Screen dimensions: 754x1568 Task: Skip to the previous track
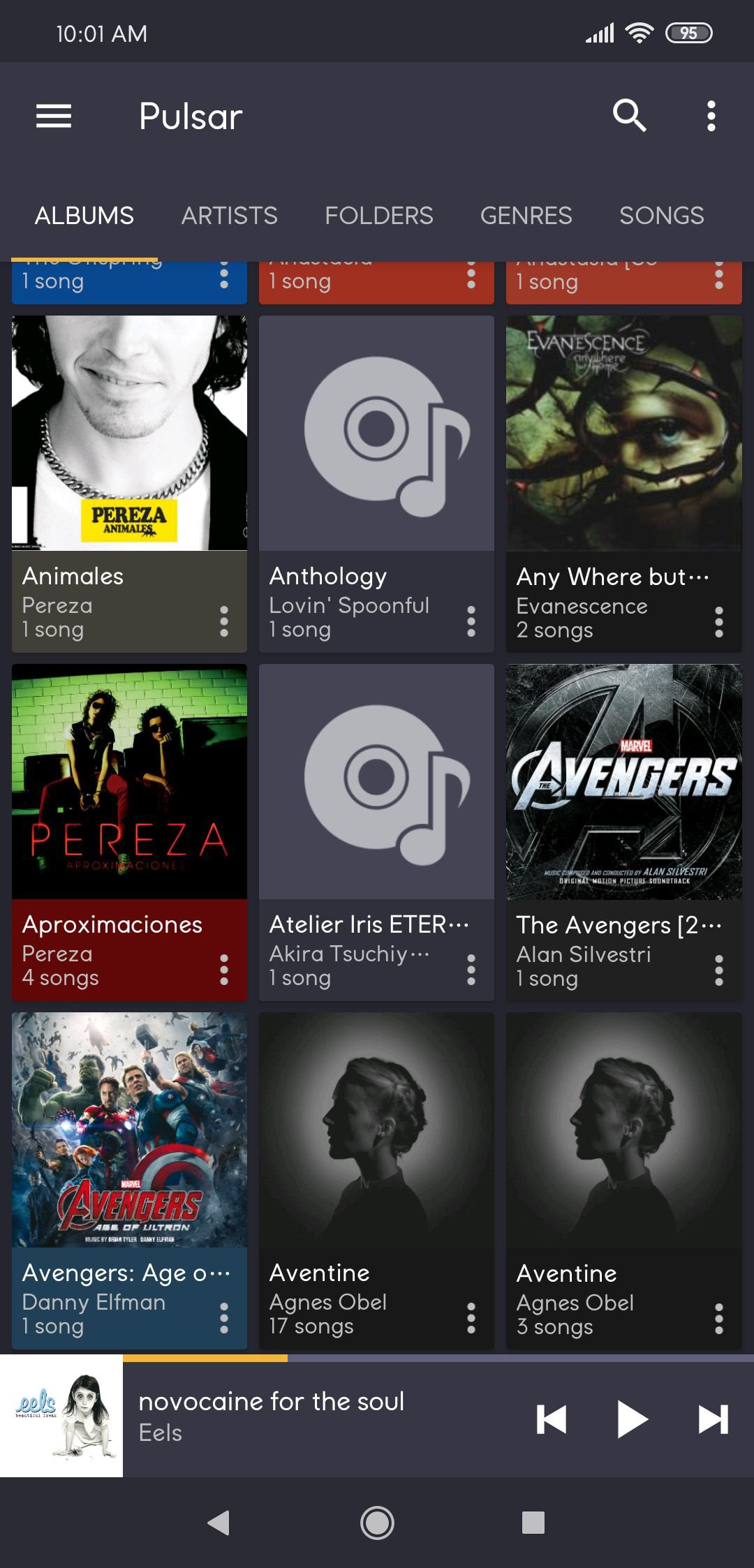(x=552, y=1419)
